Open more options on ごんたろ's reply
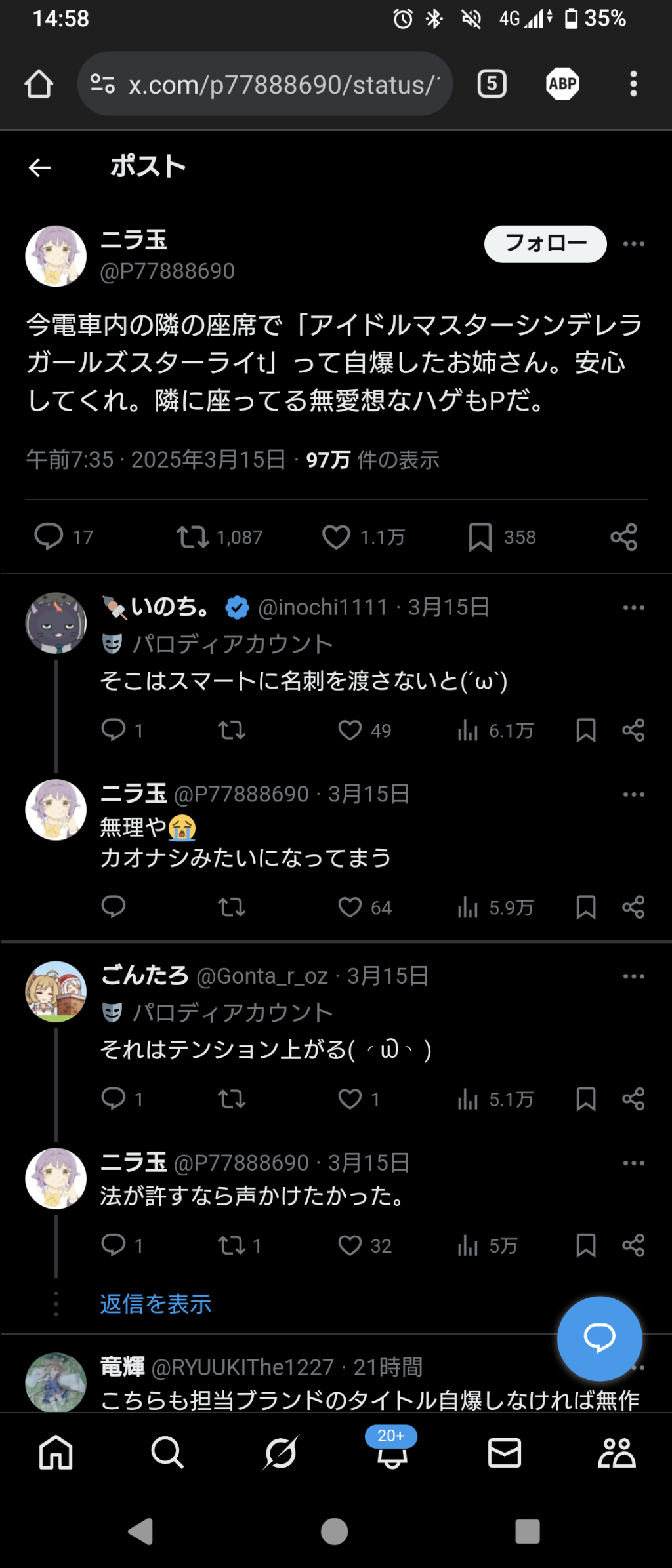Viewport: 672px width, 1568px height. [633, 976]
